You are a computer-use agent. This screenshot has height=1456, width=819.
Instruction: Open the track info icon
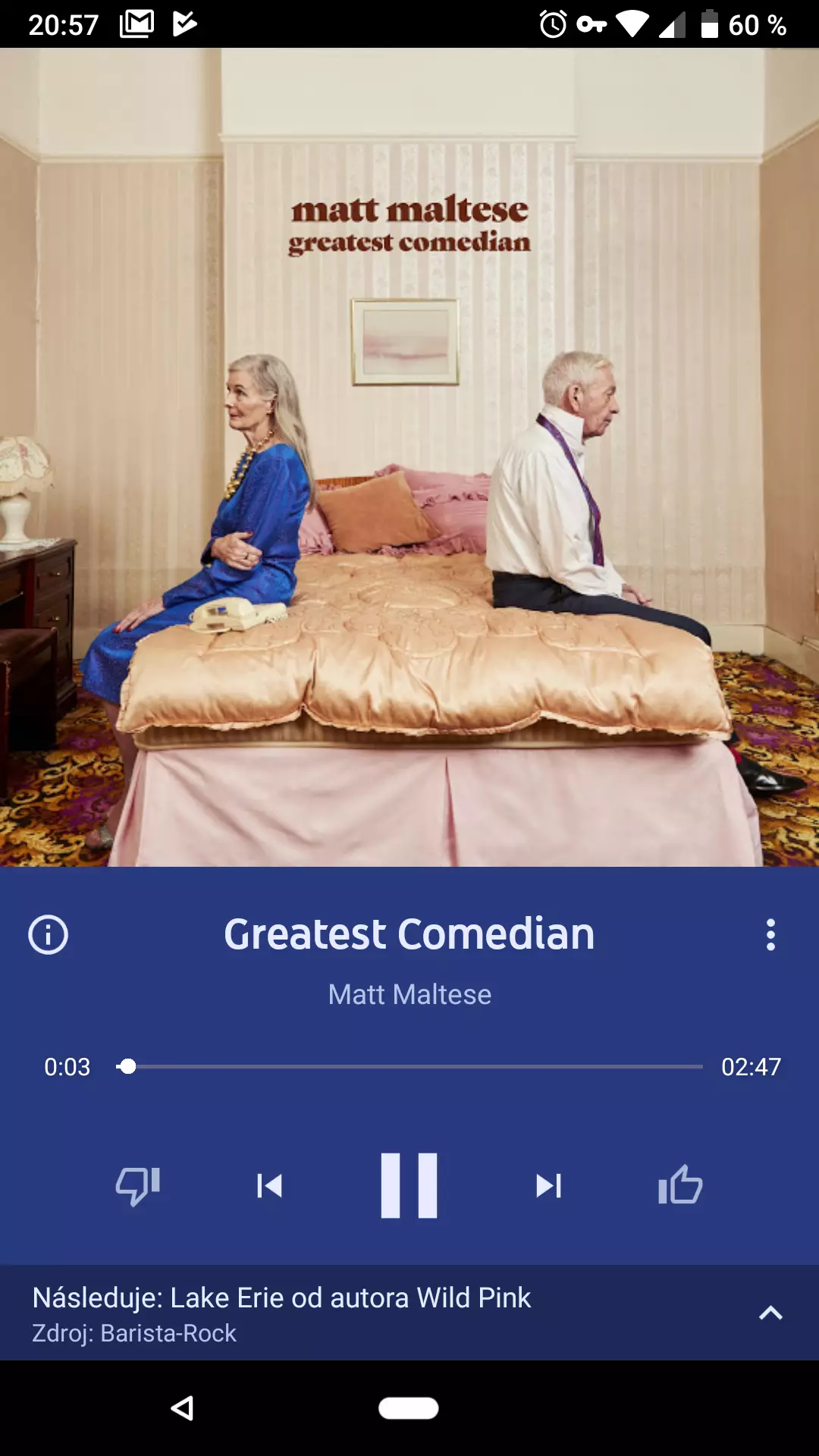48,934
